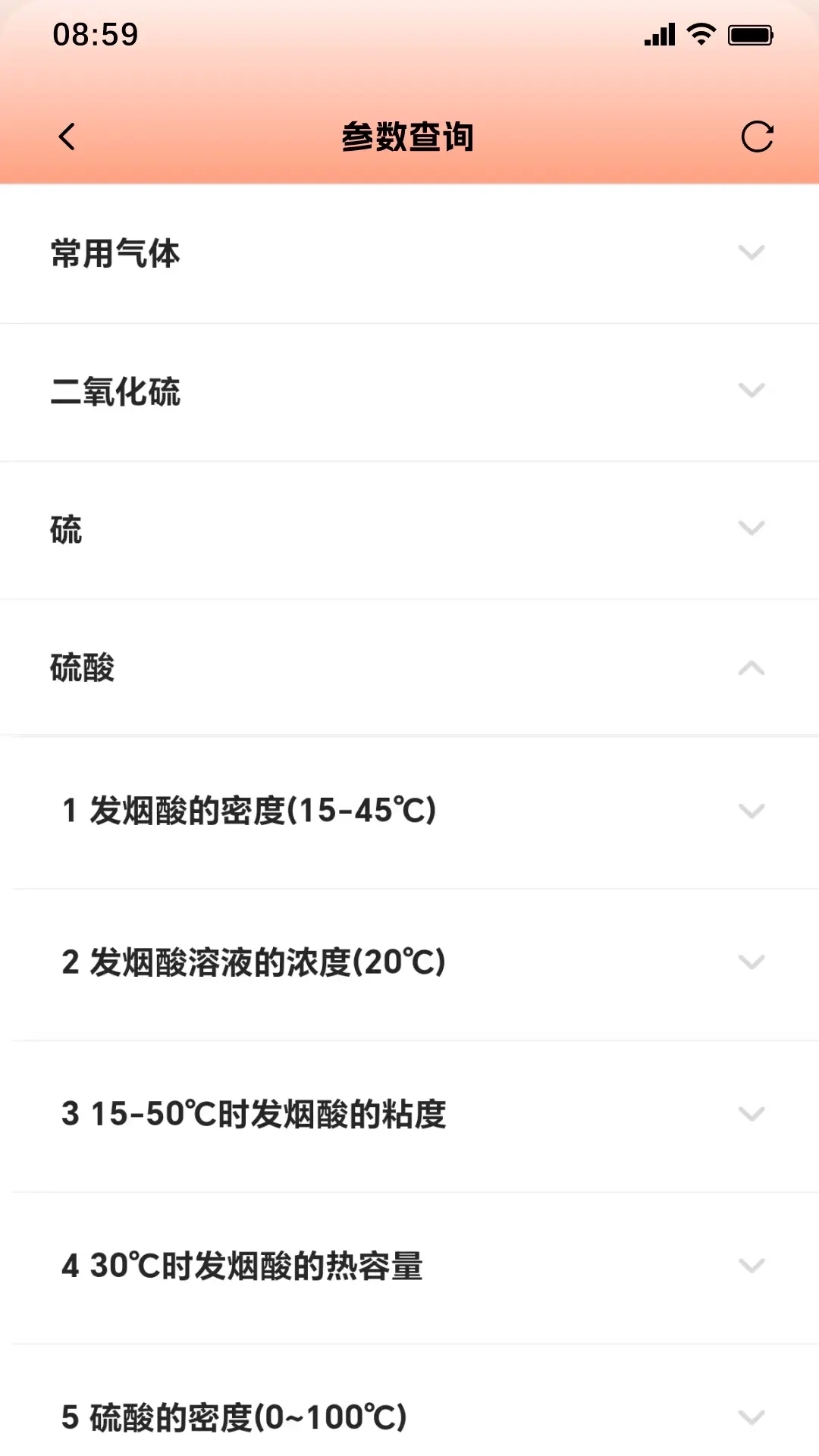Image resolution: width=819 pixels, height=1456 pixels.
Task: Select the 常用气体 row text
Action: 114,253
